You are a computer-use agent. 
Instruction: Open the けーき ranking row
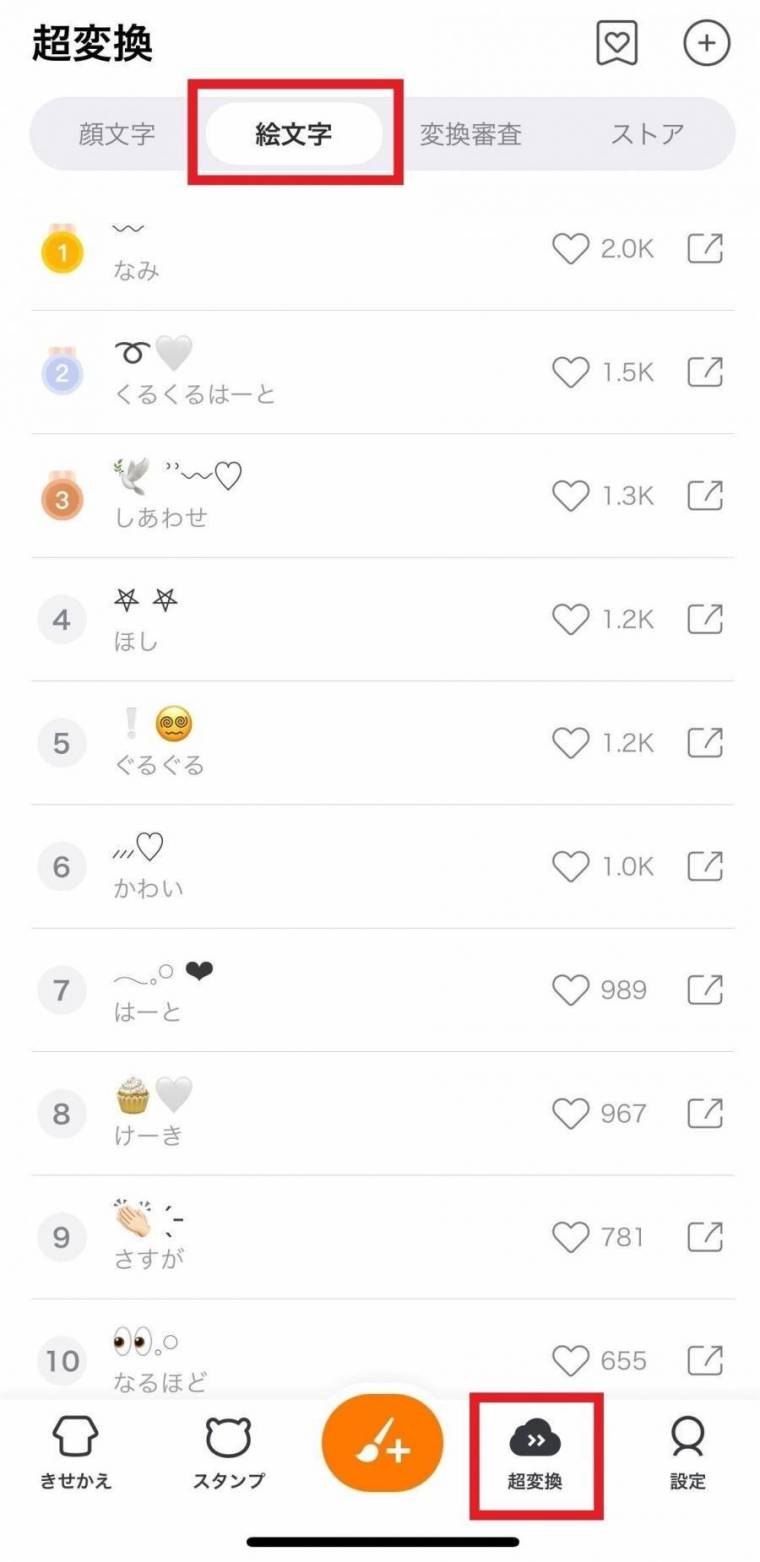tap(300, 1113)
